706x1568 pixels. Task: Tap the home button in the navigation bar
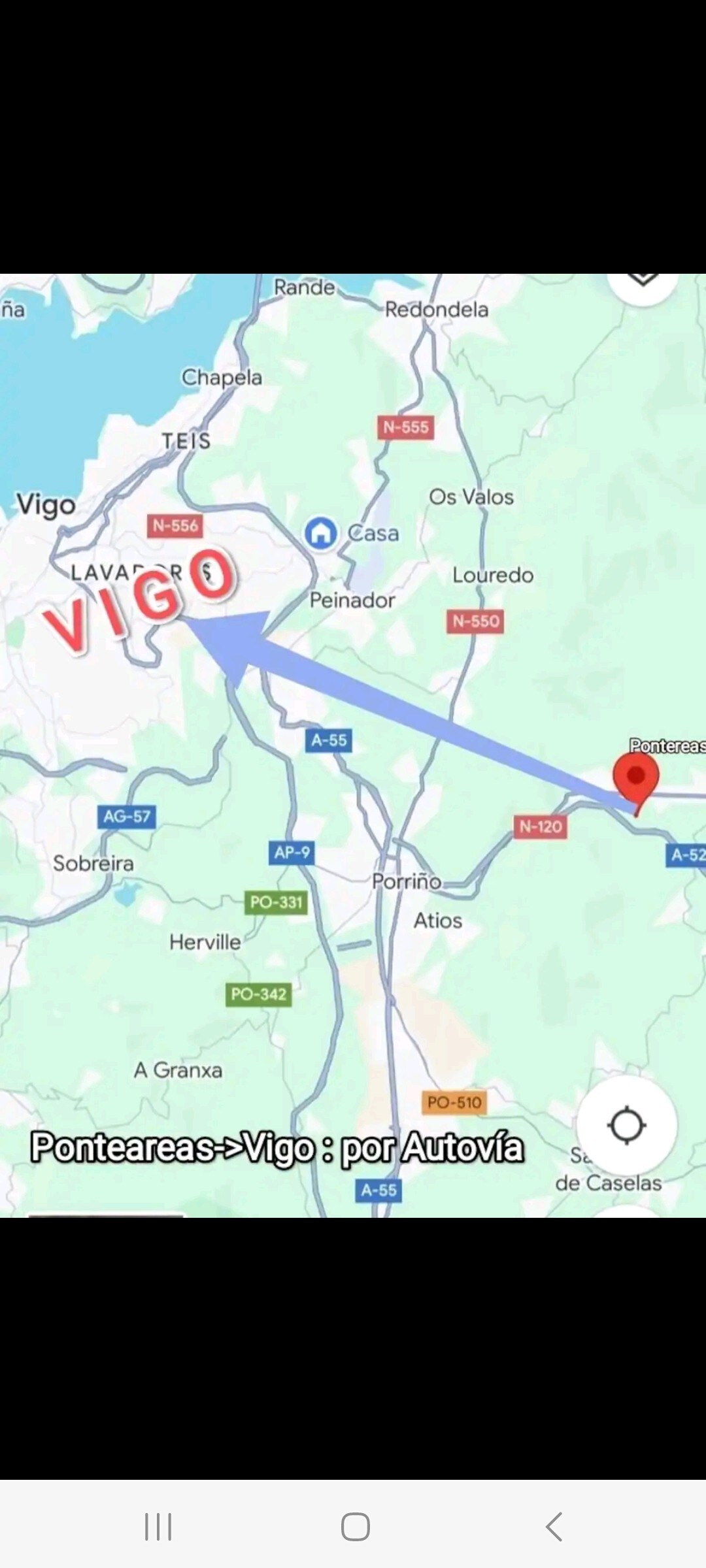click(355, 1527)
